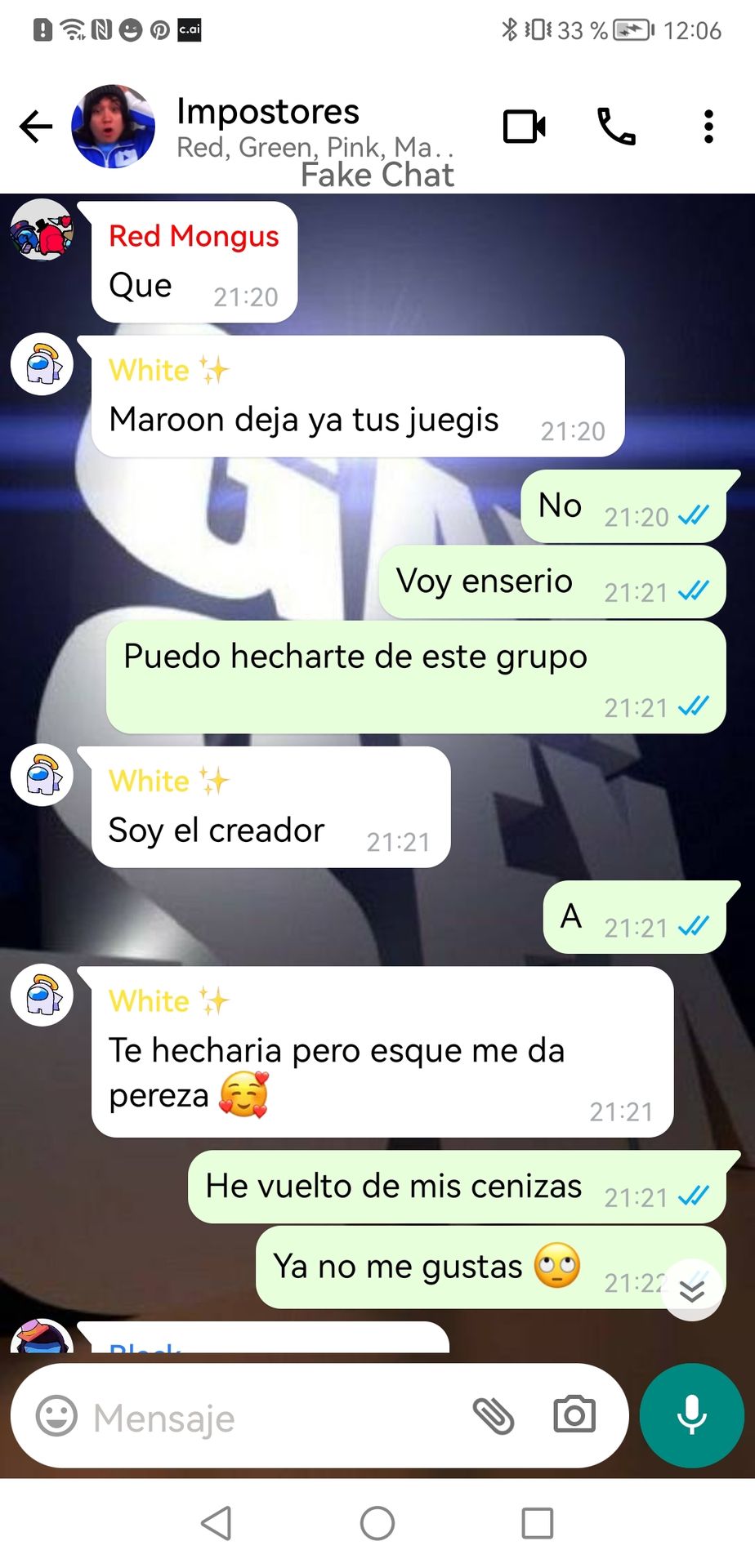The height and width of the screenshot is (1568, 755).
Task: Open the recent apps view
Action: pyautogui.click(x=538, y=1523)
